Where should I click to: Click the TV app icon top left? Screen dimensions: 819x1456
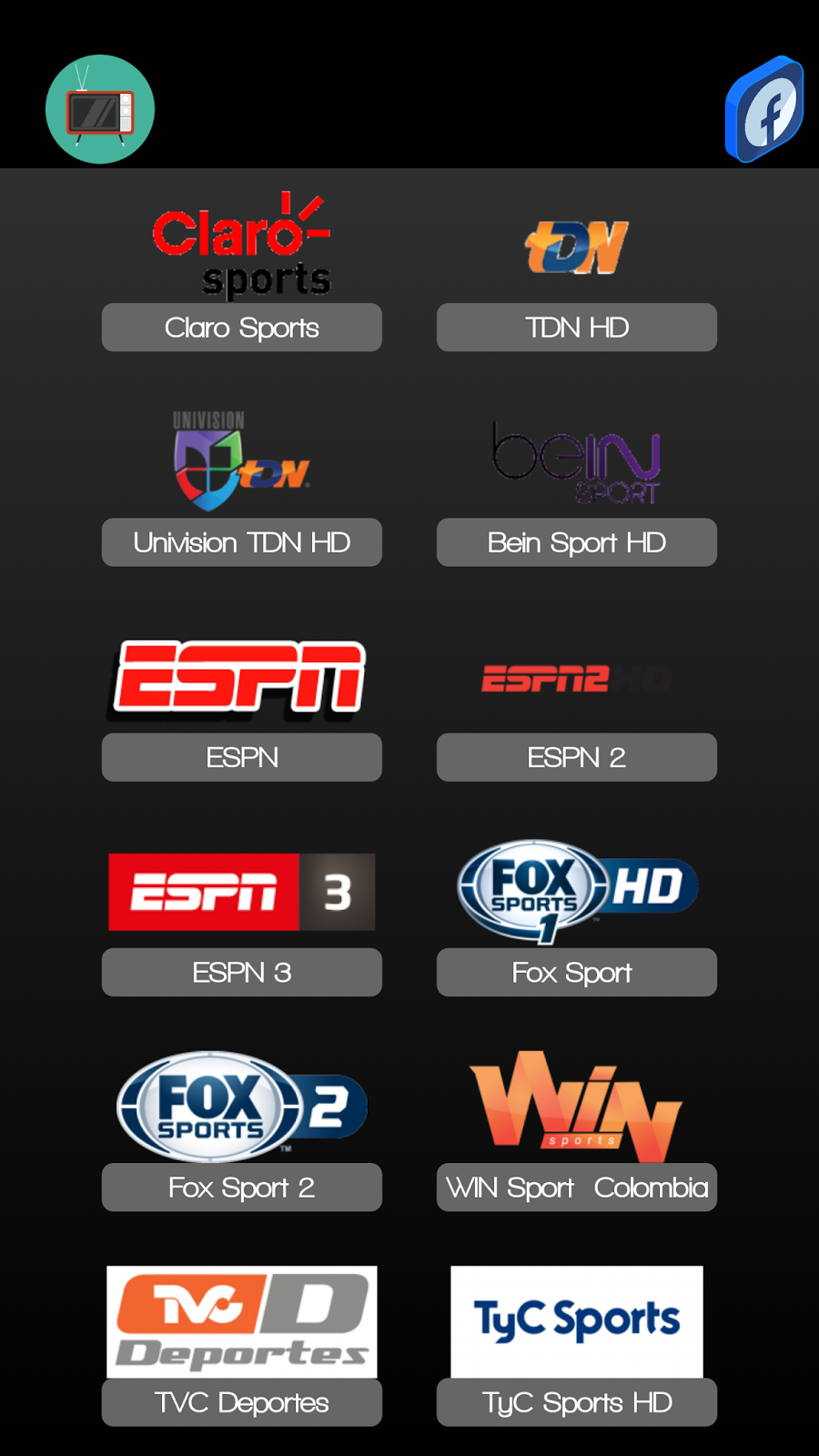[x=100, y=109]
